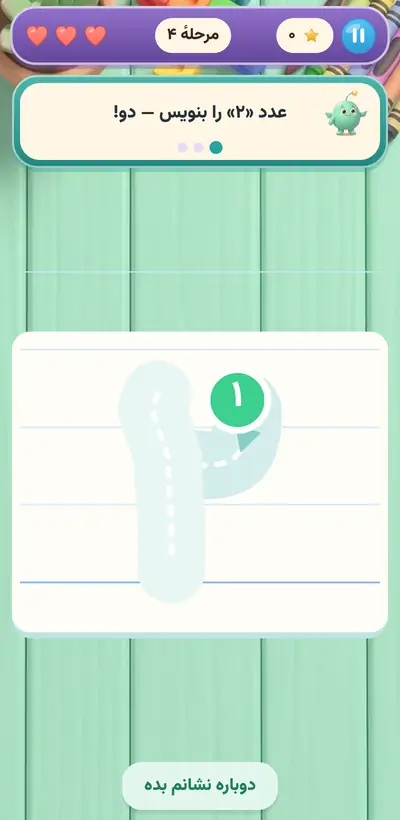
Task: Tap the green start point numbered ۱
Action: pos(237,399)
